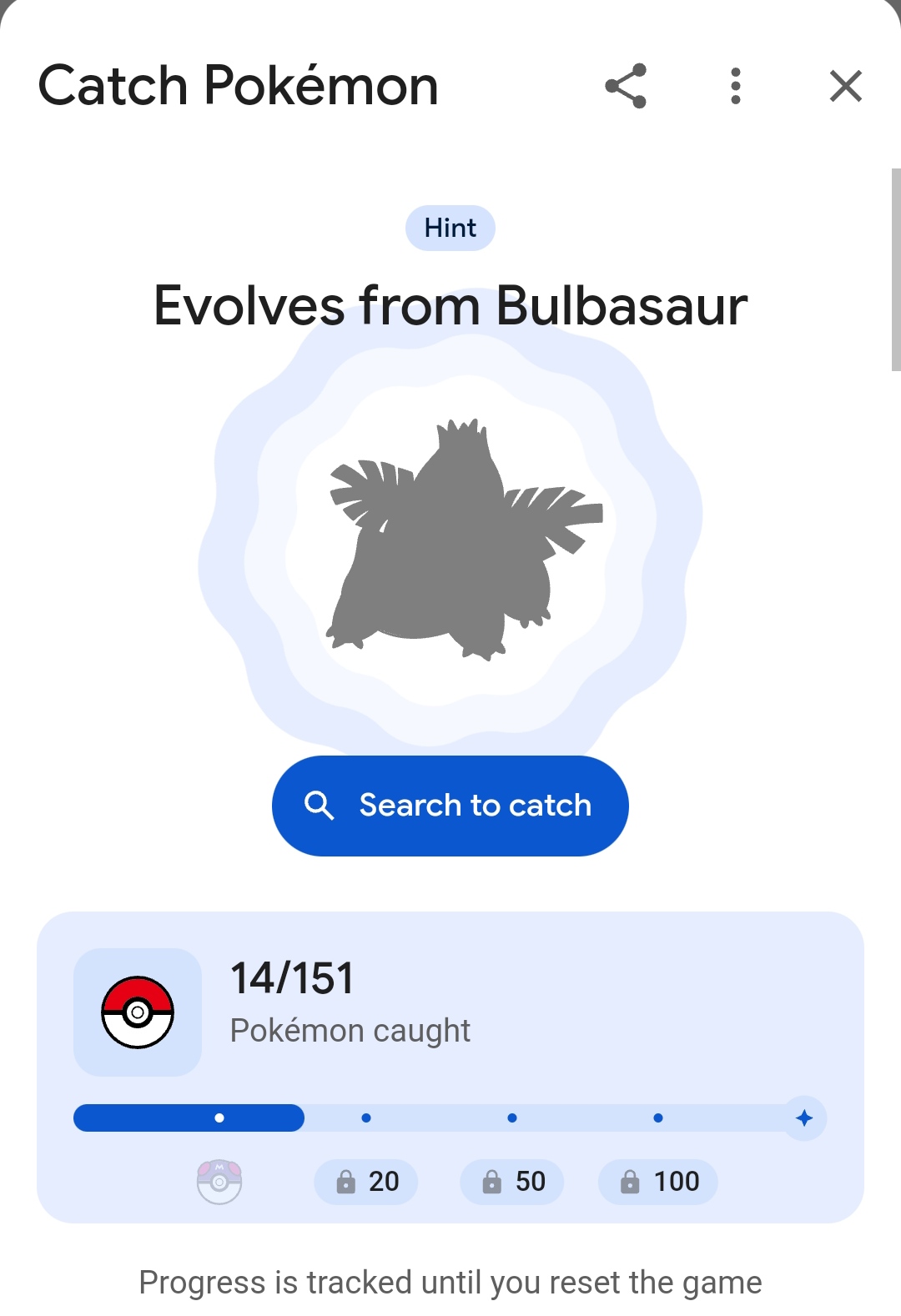This screenshot has height=1316, width=901.
Task: Tap the Search to catch button
Action: point(450,806)
